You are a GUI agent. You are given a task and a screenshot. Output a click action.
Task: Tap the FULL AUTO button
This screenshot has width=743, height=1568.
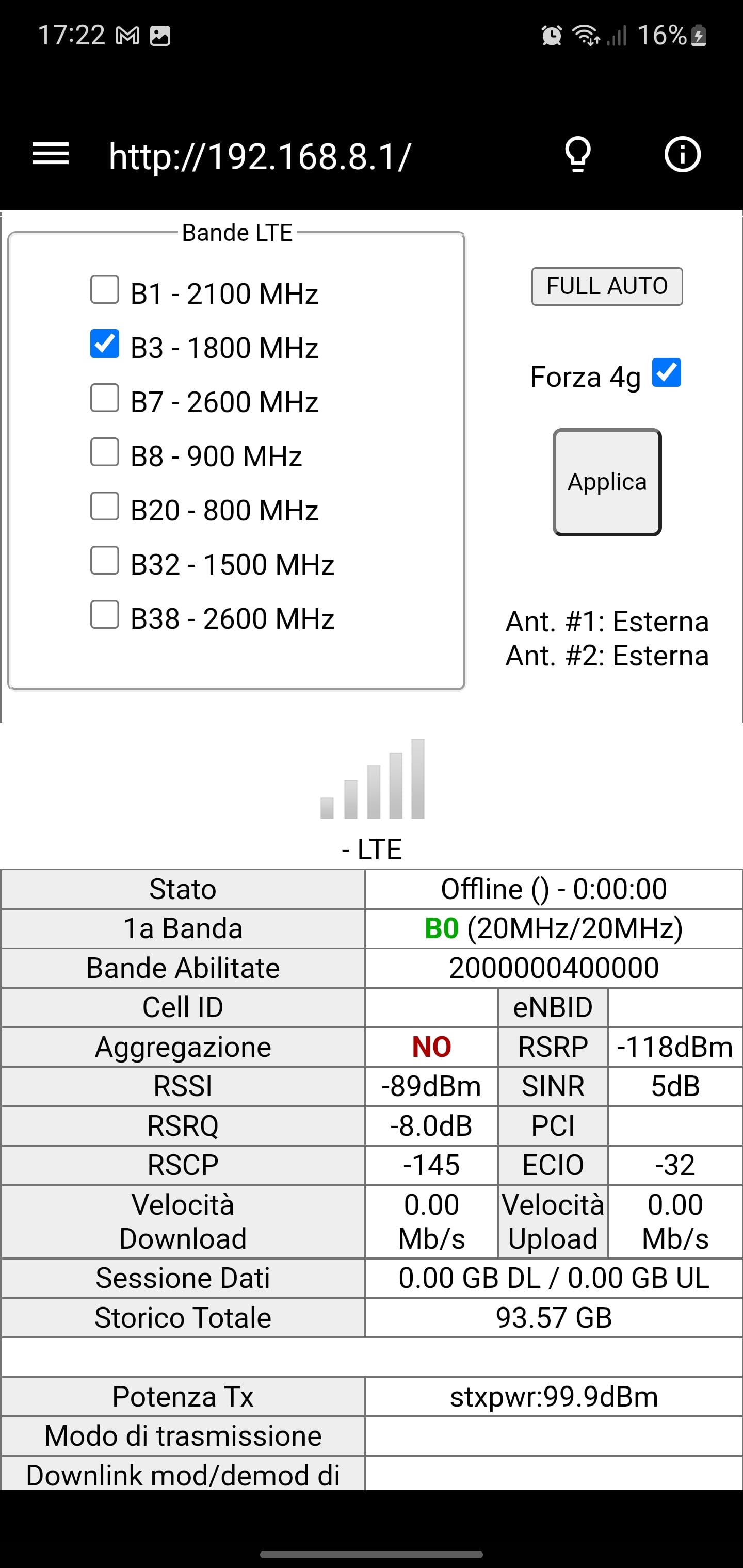607,286
